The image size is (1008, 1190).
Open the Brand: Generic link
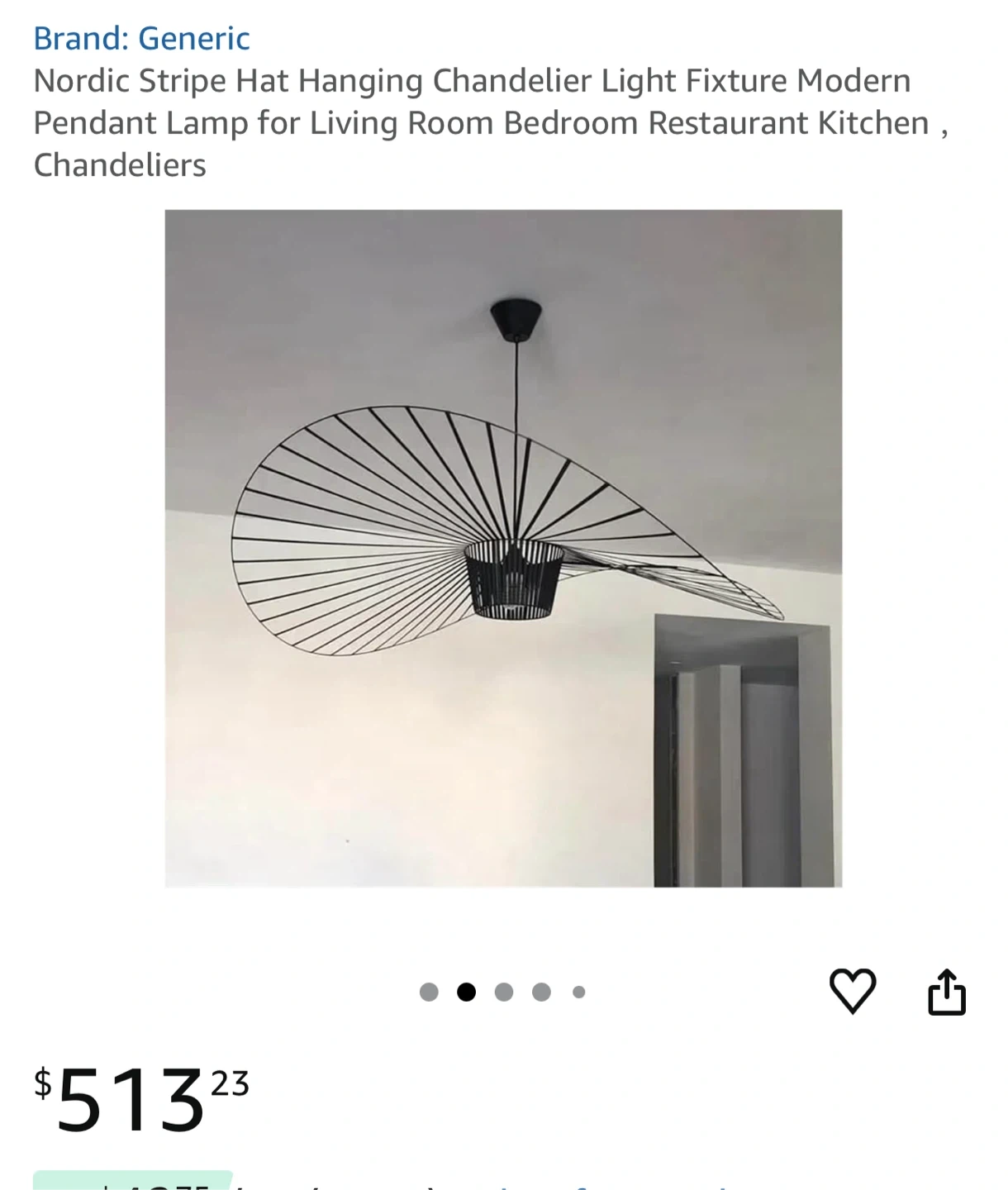(141, 38)
